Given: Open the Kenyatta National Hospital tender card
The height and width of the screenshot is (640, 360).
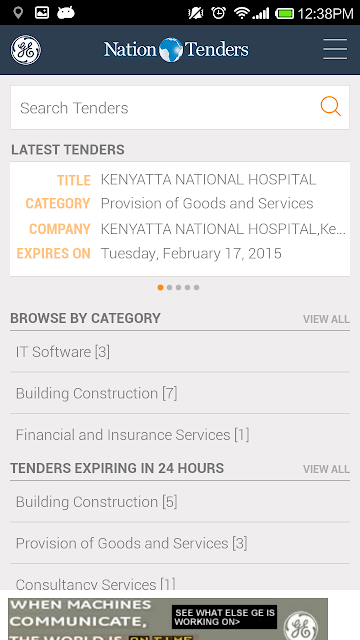Looking at the screenshot, I should 180,219.
